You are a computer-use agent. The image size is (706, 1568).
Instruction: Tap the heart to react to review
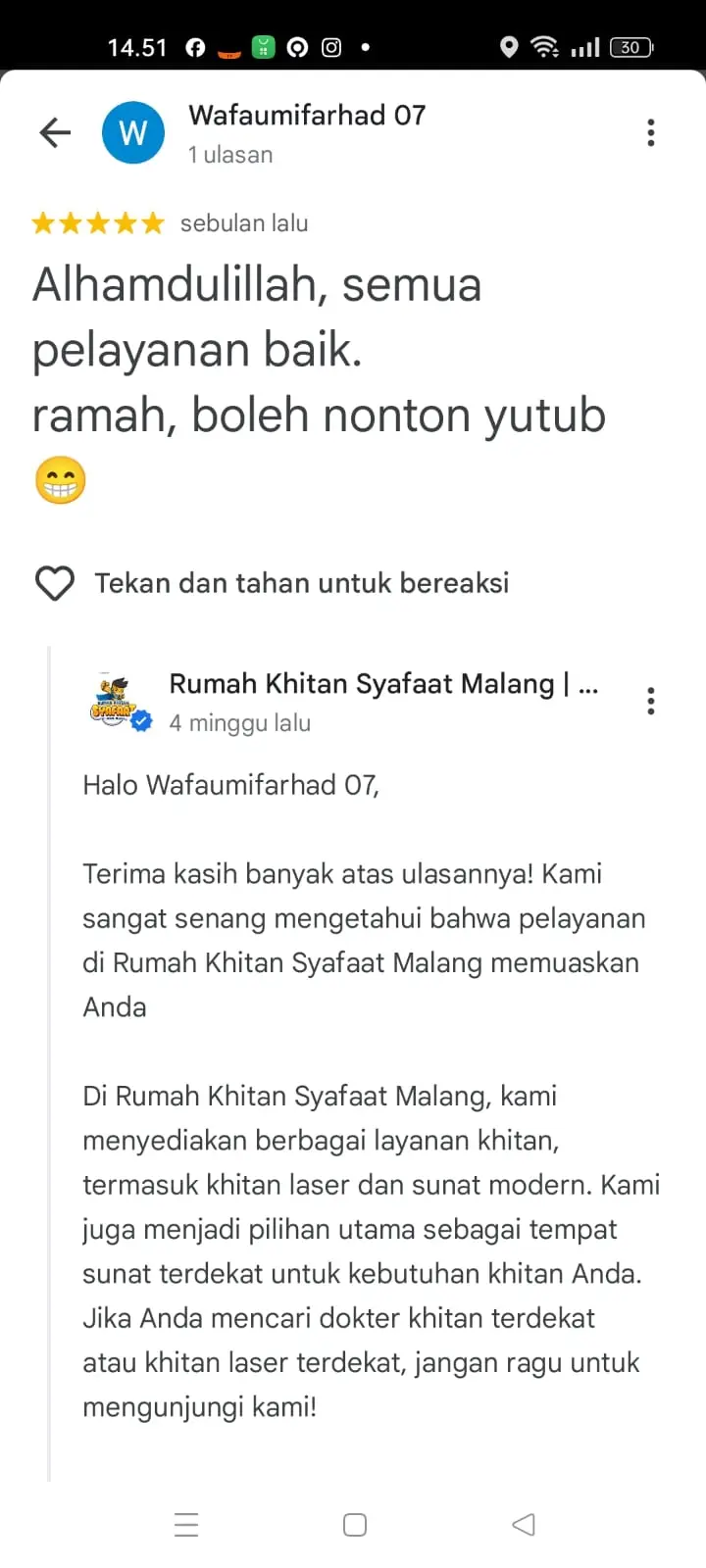pos(55,583)
